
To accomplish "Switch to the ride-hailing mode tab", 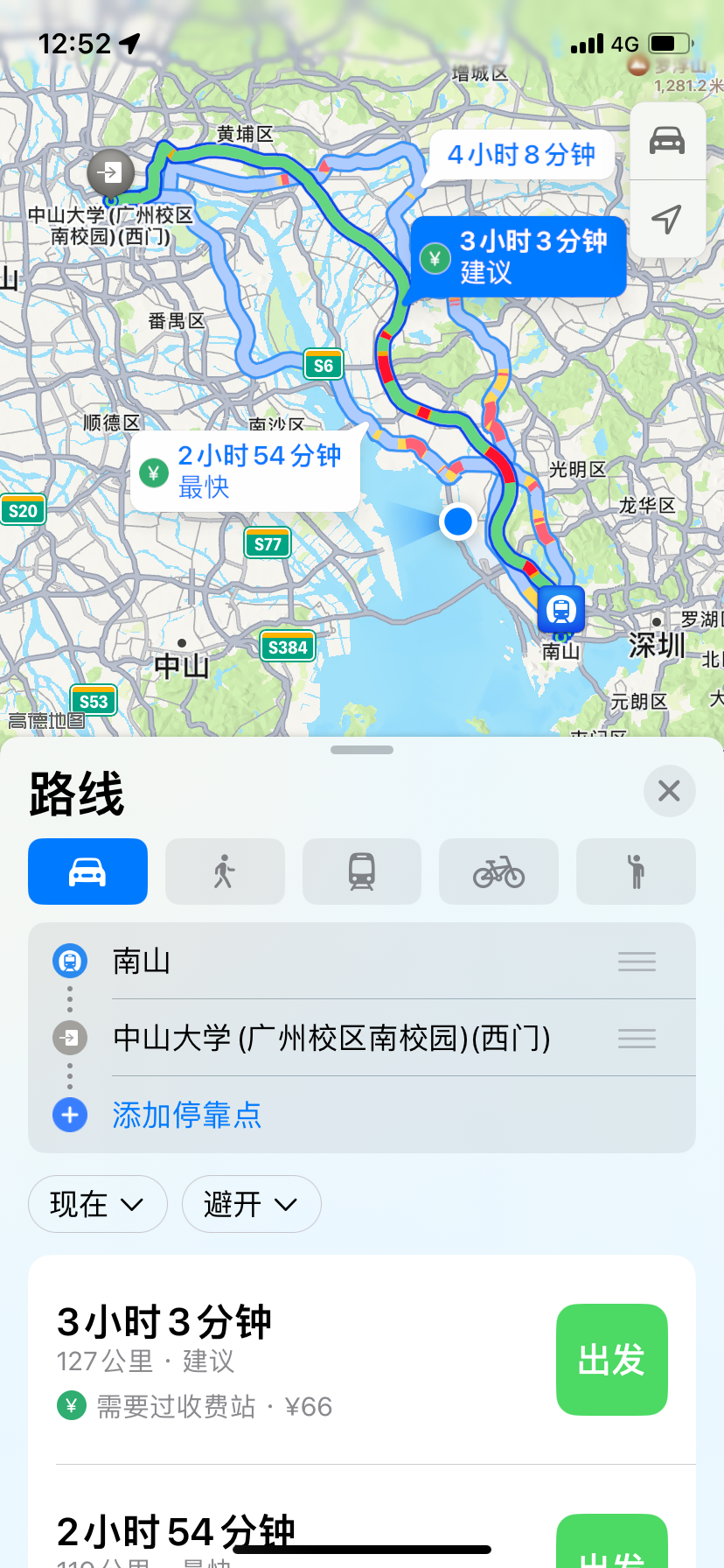I will pyautogui.click(x=636, y=871).
